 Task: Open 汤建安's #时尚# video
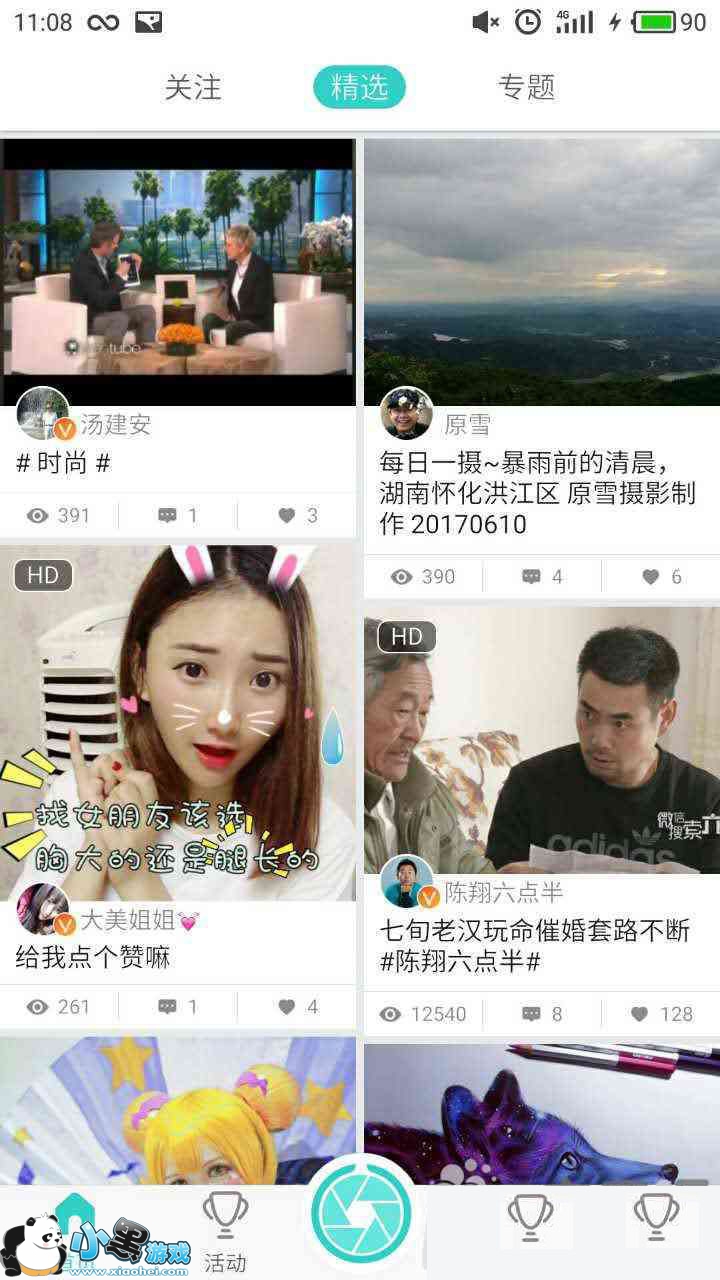[x=178, y=272]
